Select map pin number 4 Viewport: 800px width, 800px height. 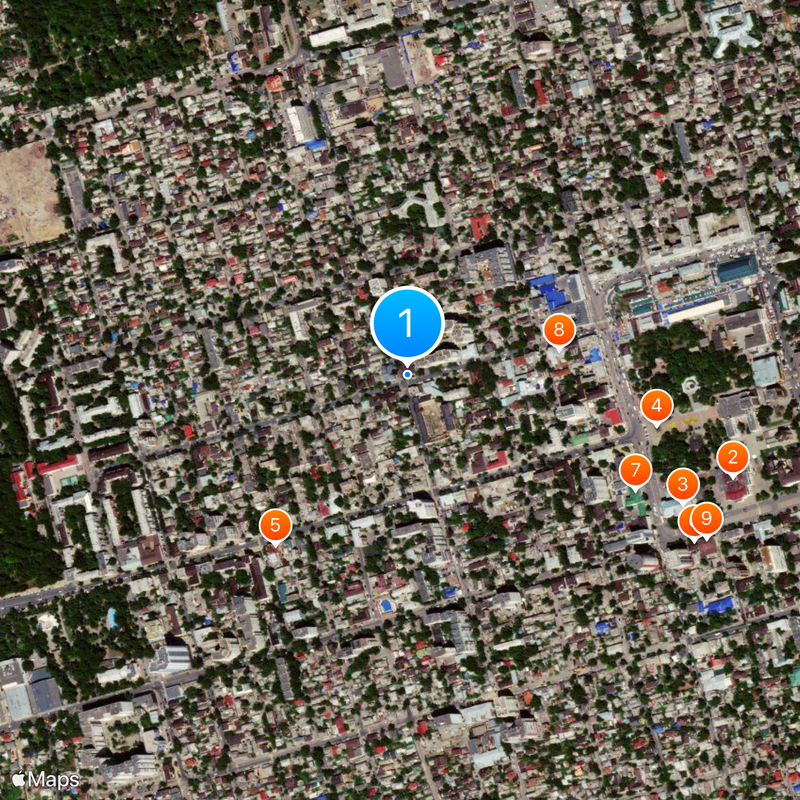656,406
